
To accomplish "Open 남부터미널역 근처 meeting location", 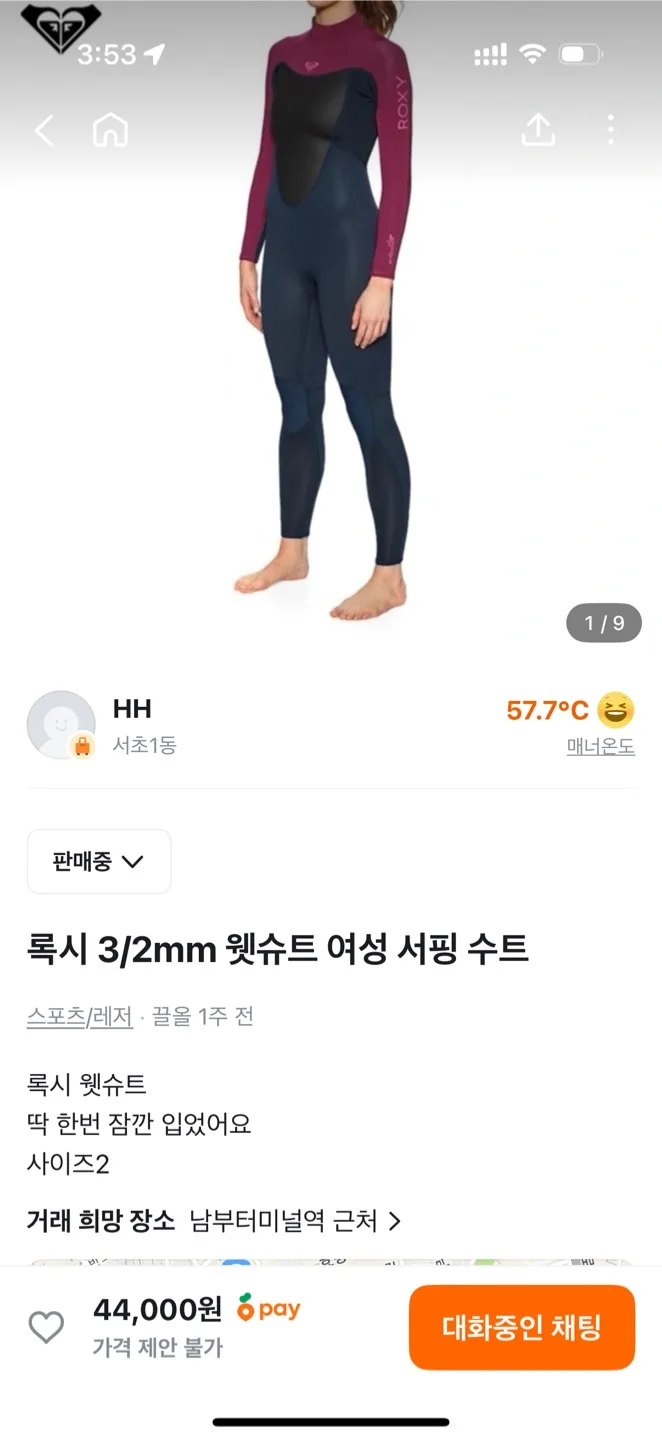I will click(x=295, y=1221).
